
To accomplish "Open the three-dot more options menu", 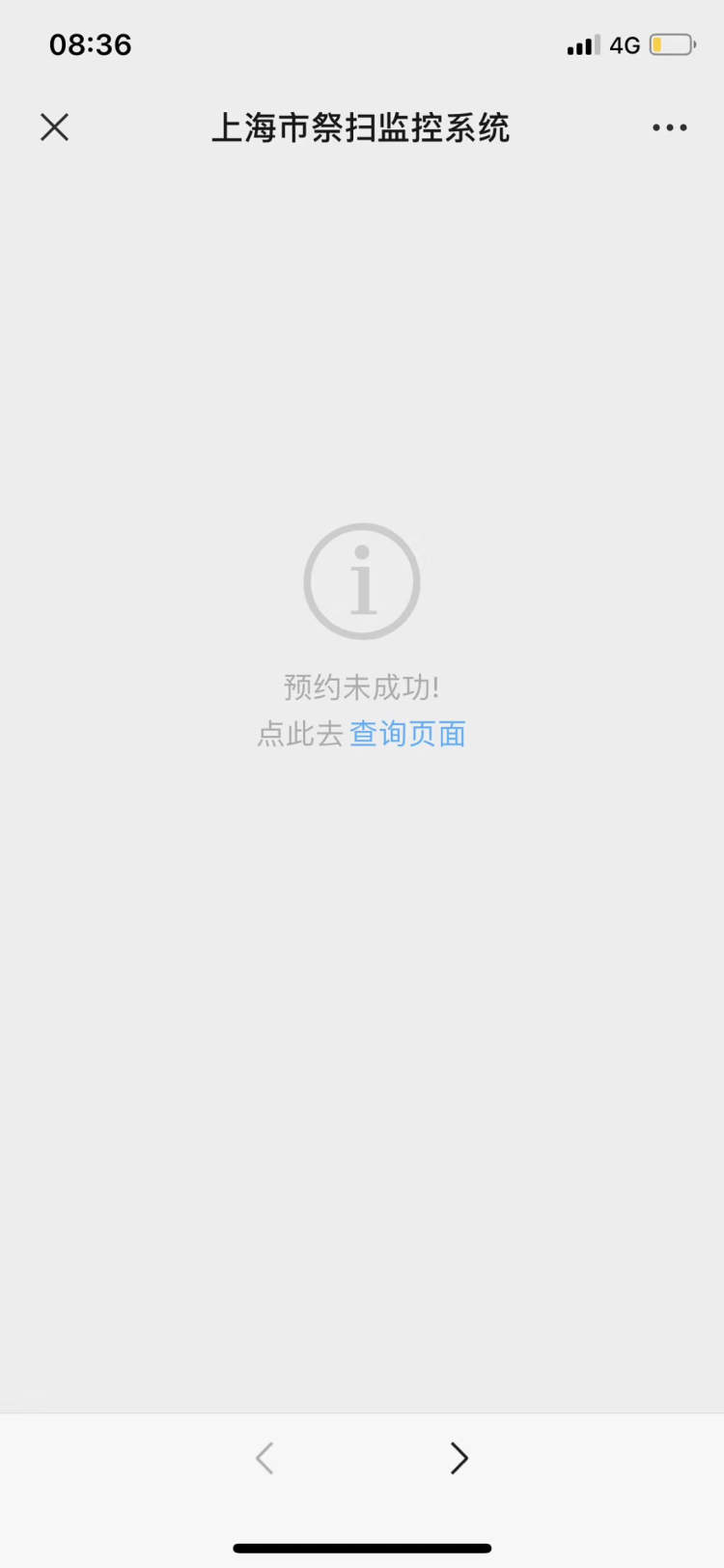I will coord(669,127).
